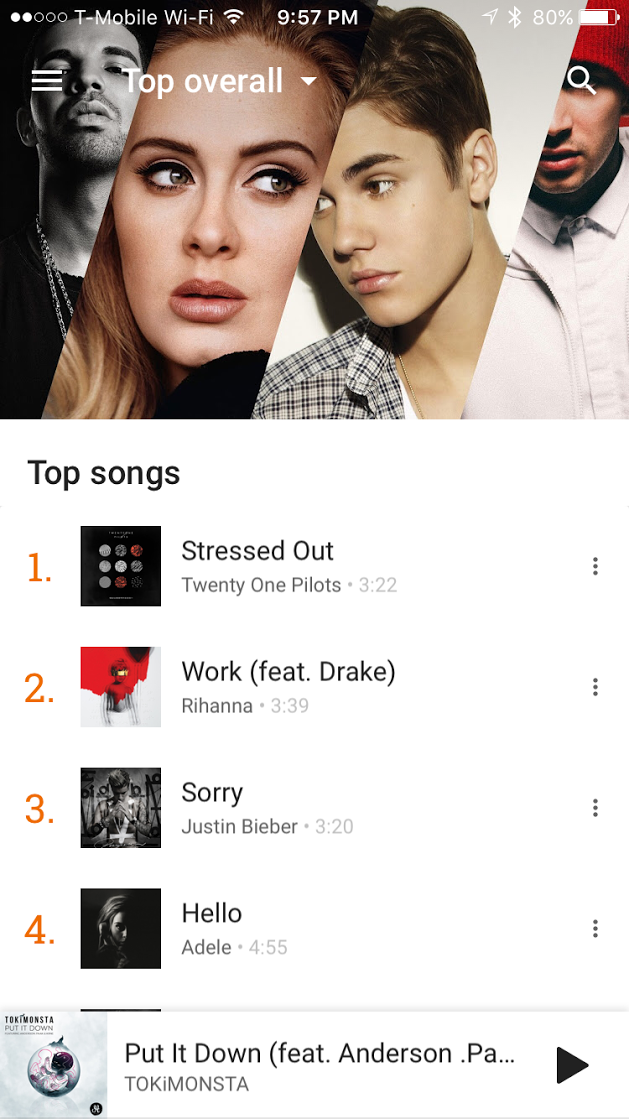Tap the three dots next to Sorry
The width and height of the screenshot is (629, 1119).
[595, 808]
